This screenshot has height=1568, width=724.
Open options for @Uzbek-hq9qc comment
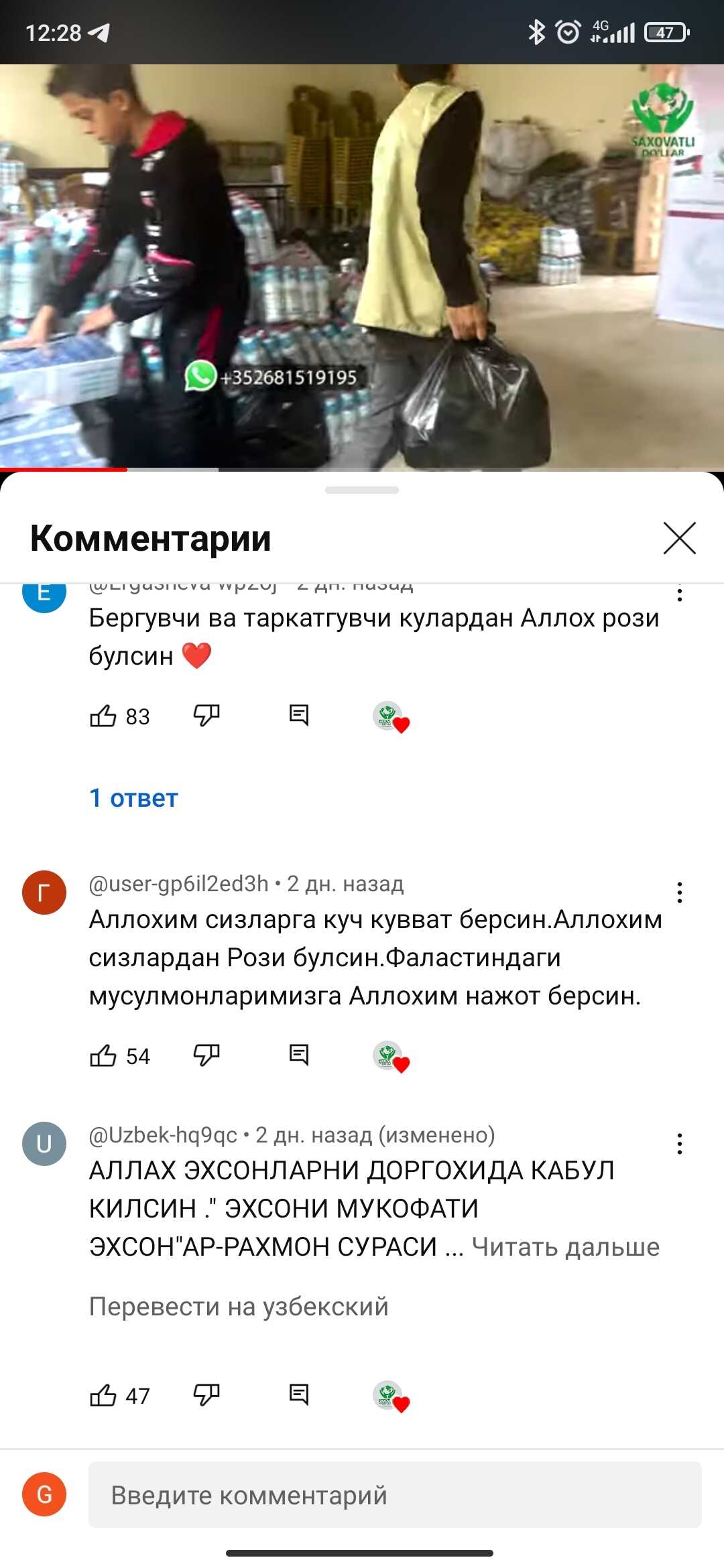pyautogui.click(x=679, y=1144)
